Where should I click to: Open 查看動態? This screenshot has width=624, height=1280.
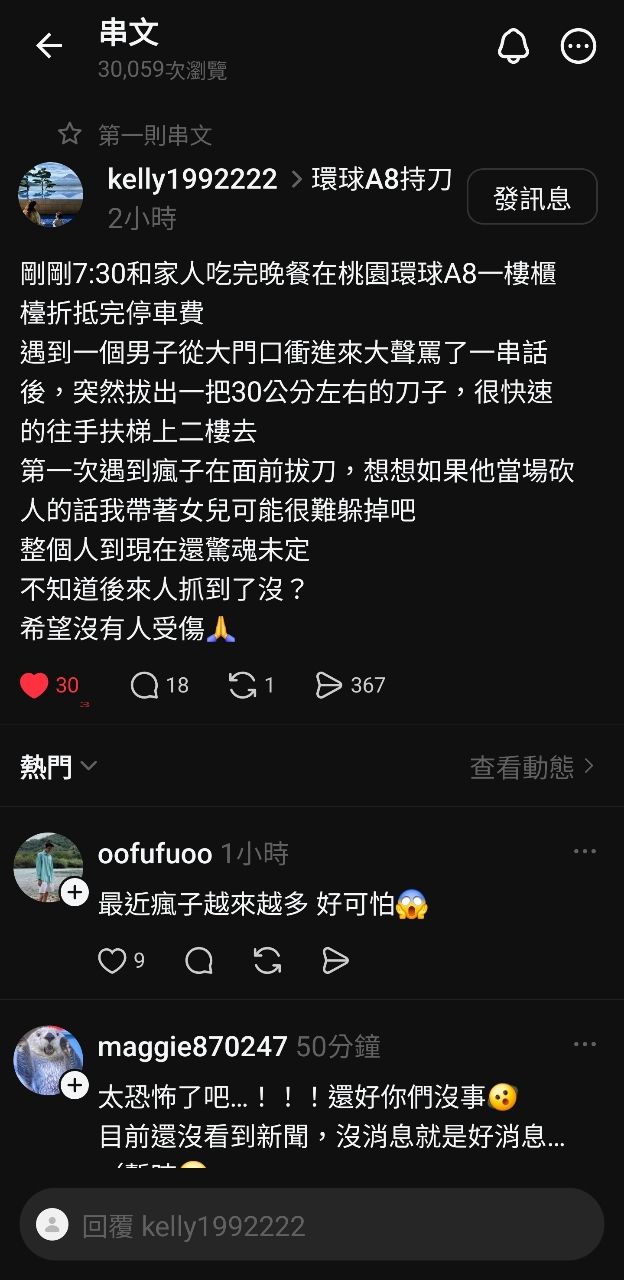[x=532, y=767]
